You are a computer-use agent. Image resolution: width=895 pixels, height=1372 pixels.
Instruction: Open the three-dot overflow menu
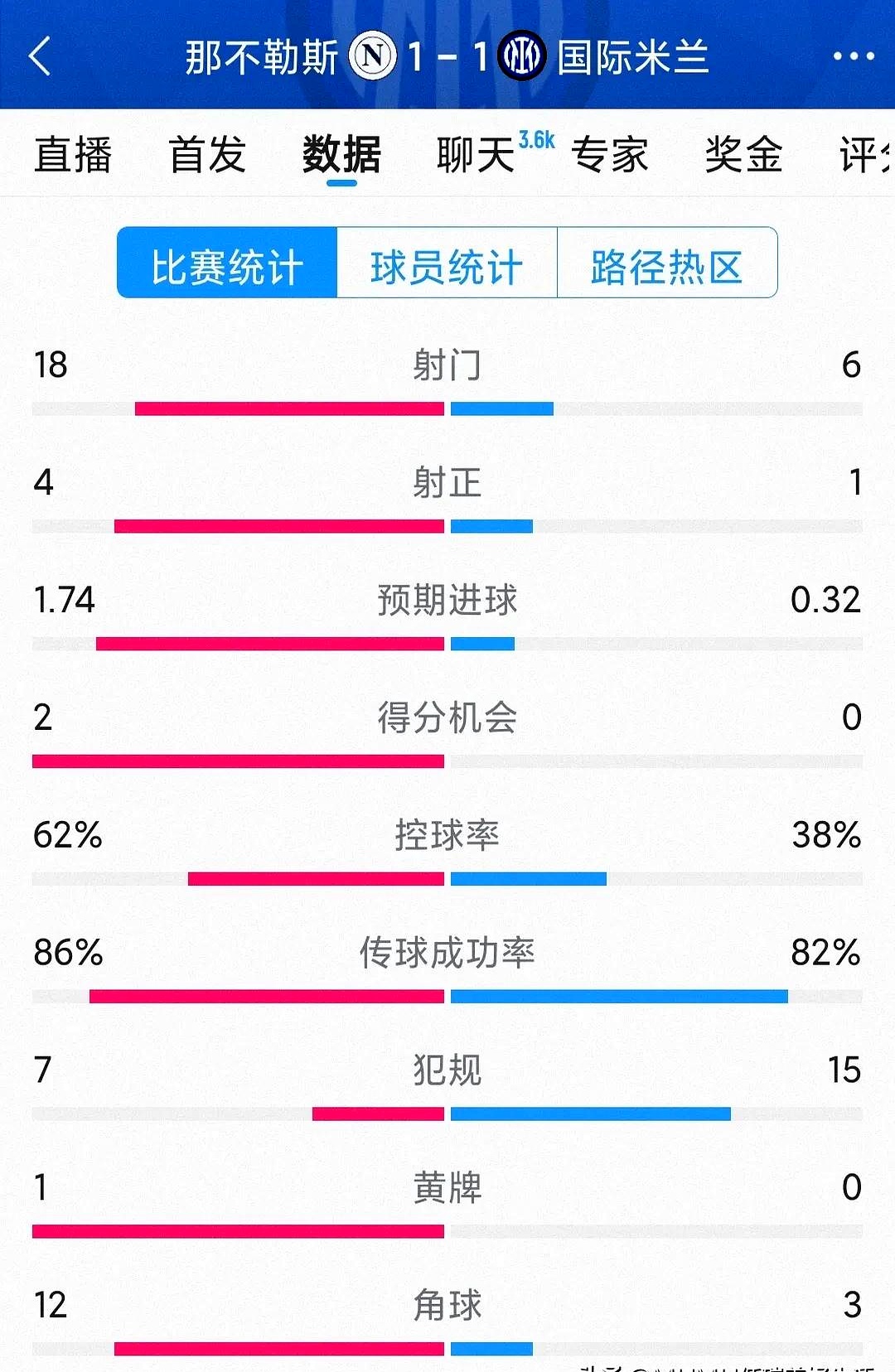853,56
